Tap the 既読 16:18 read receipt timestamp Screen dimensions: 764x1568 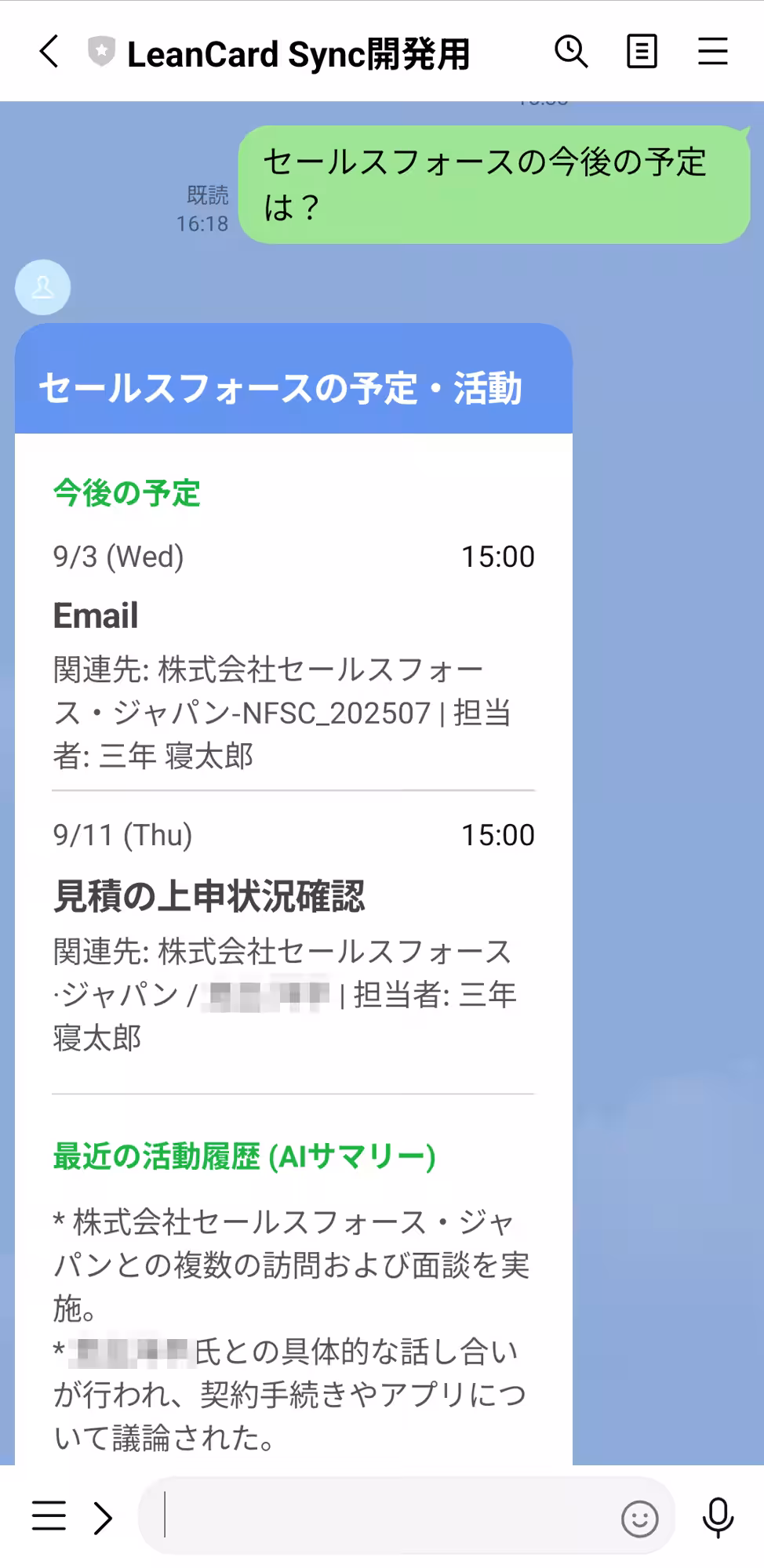203,209
